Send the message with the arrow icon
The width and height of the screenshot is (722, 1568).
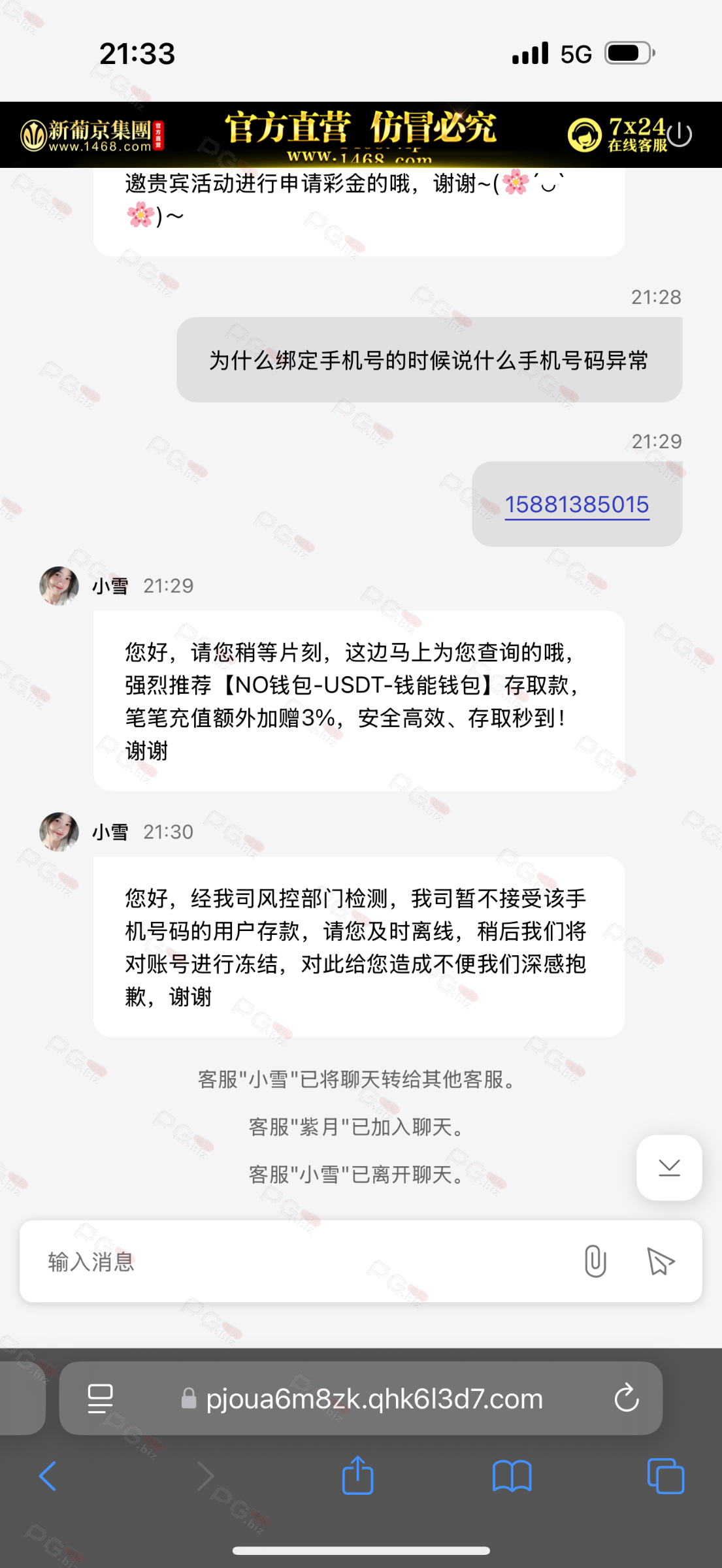click(x=660, y=1262)
